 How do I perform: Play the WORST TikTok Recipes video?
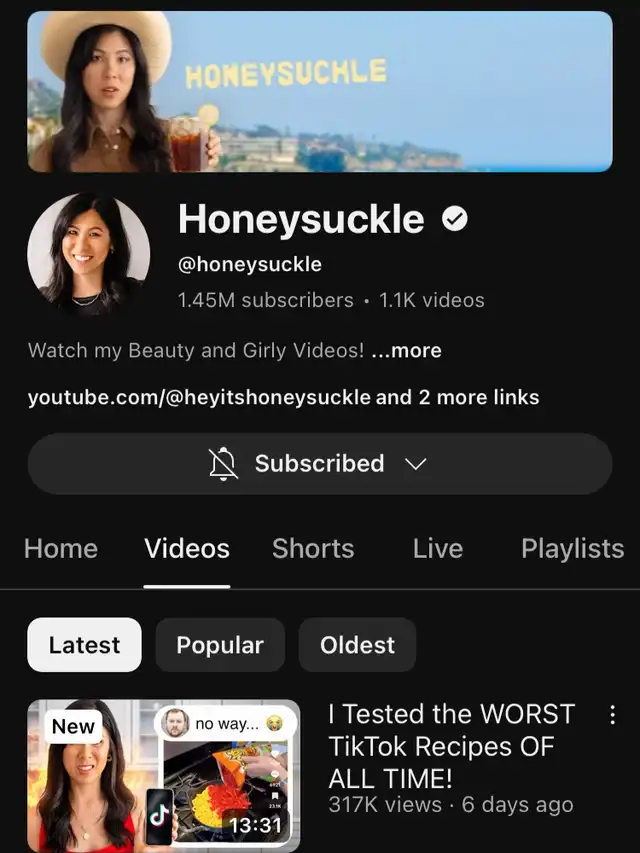[163, 775]
